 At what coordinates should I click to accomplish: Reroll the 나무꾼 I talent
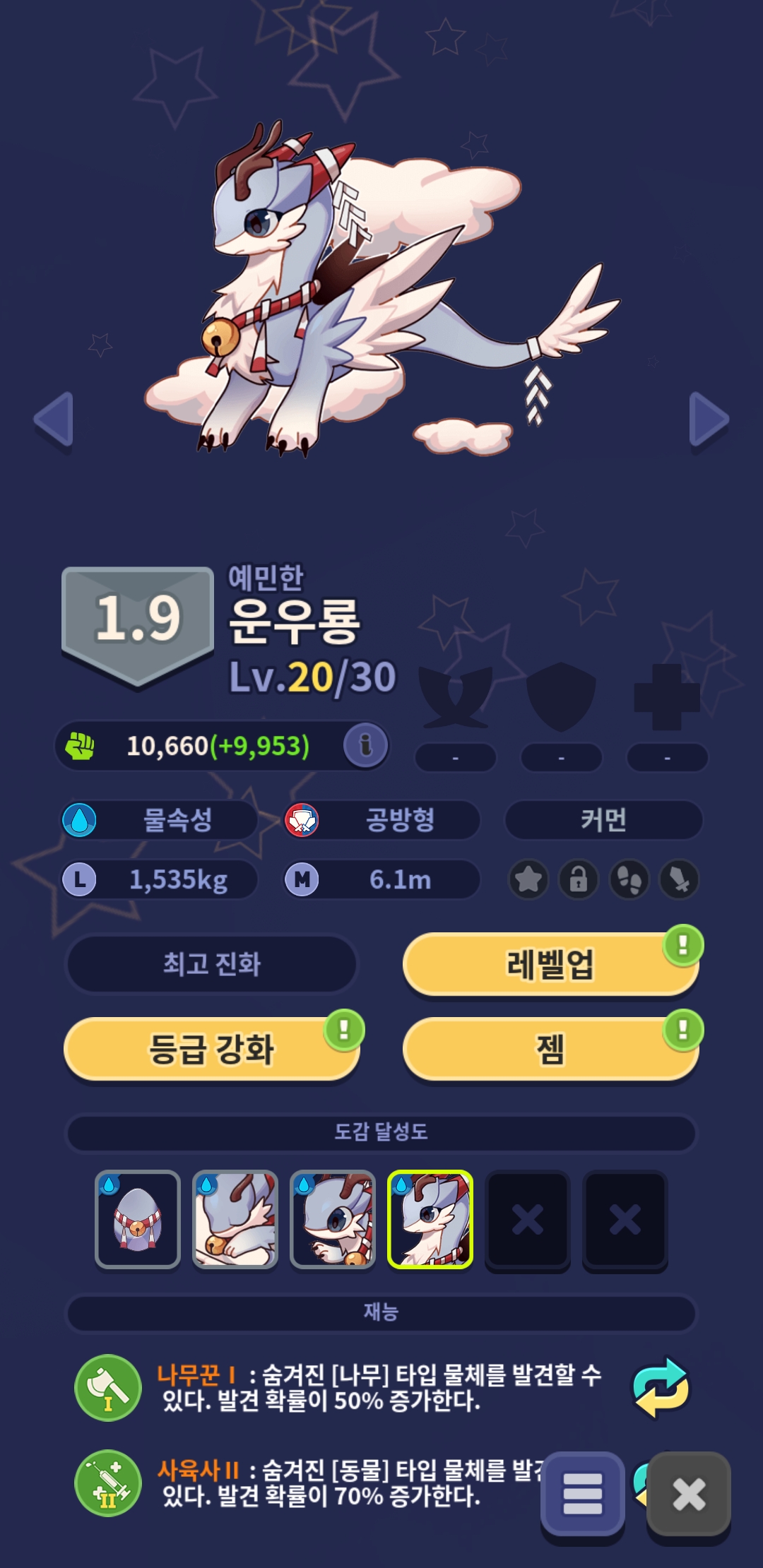pyautogui.click(x=661, y=1388)
